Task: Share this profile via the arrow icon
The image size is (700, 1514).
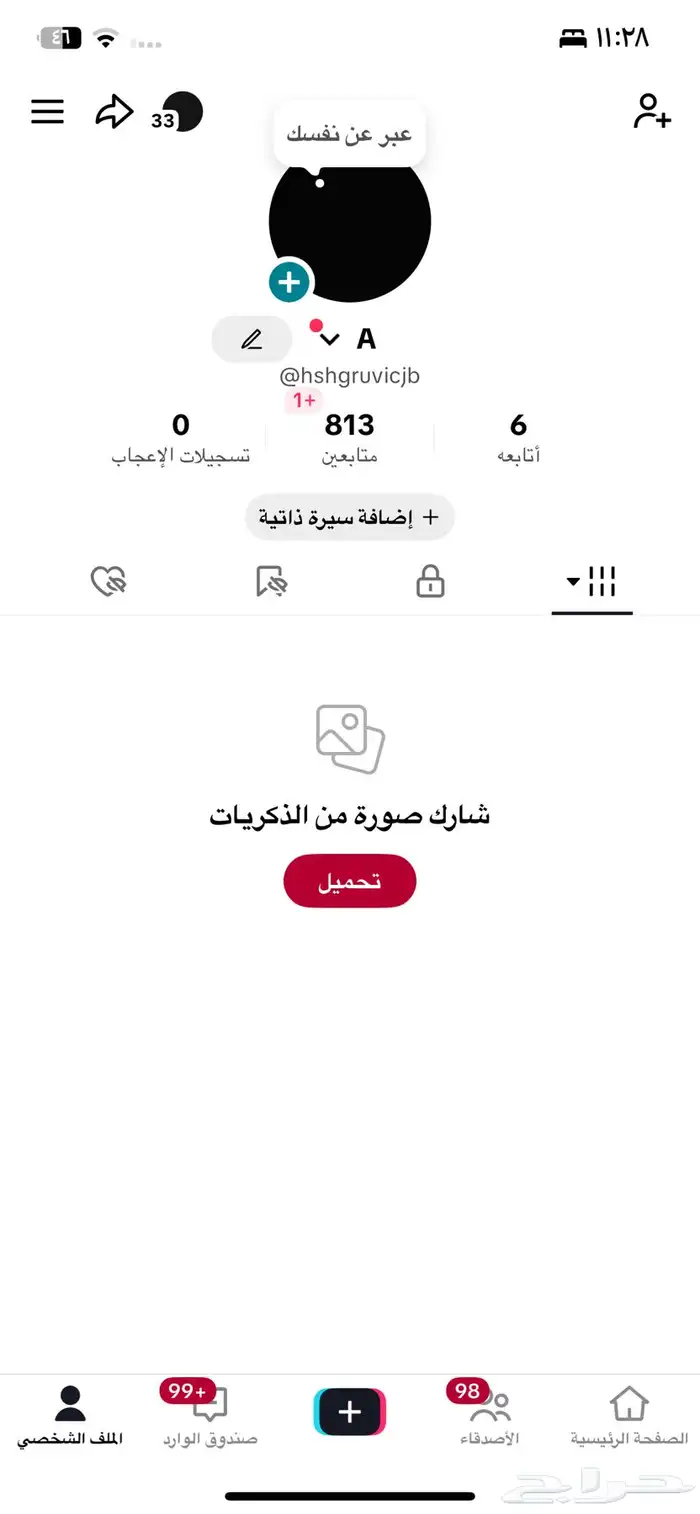Action: click(x=114, y=112)
